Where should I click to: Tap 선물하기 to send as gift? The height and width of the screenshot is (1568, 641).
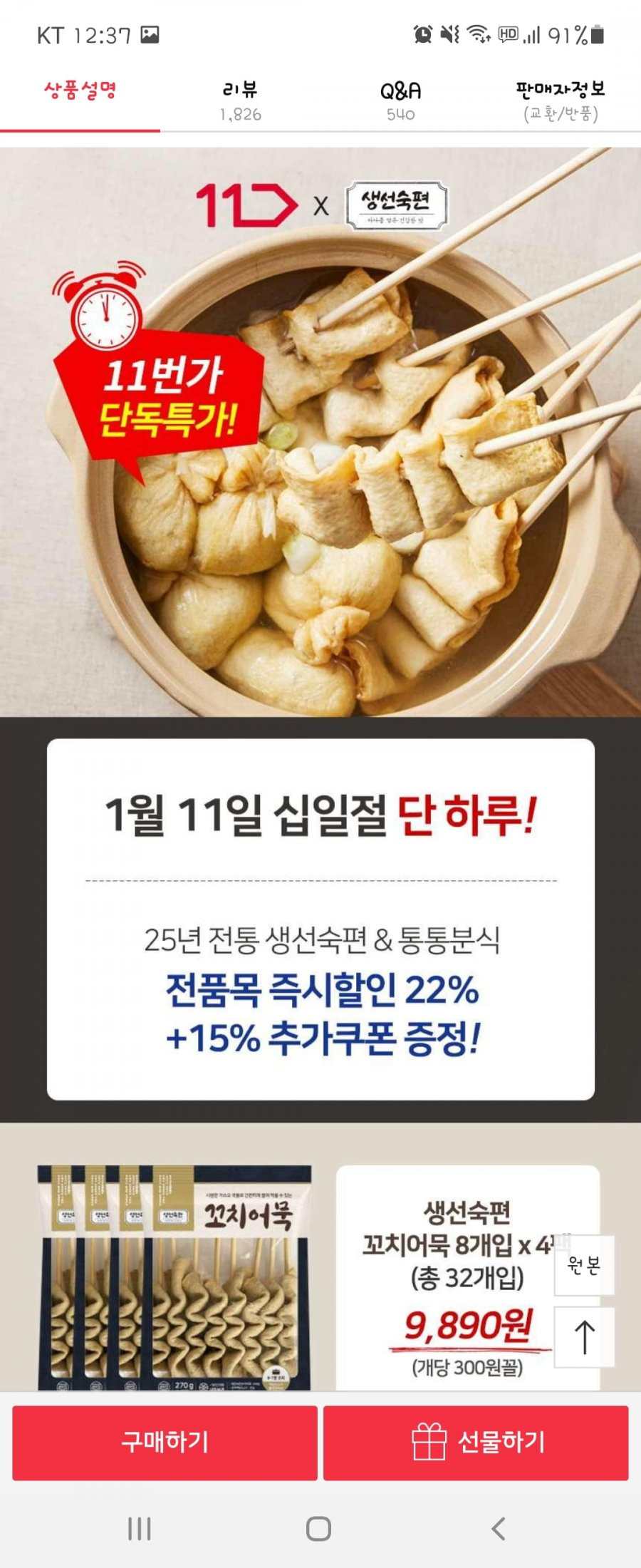476,1442
